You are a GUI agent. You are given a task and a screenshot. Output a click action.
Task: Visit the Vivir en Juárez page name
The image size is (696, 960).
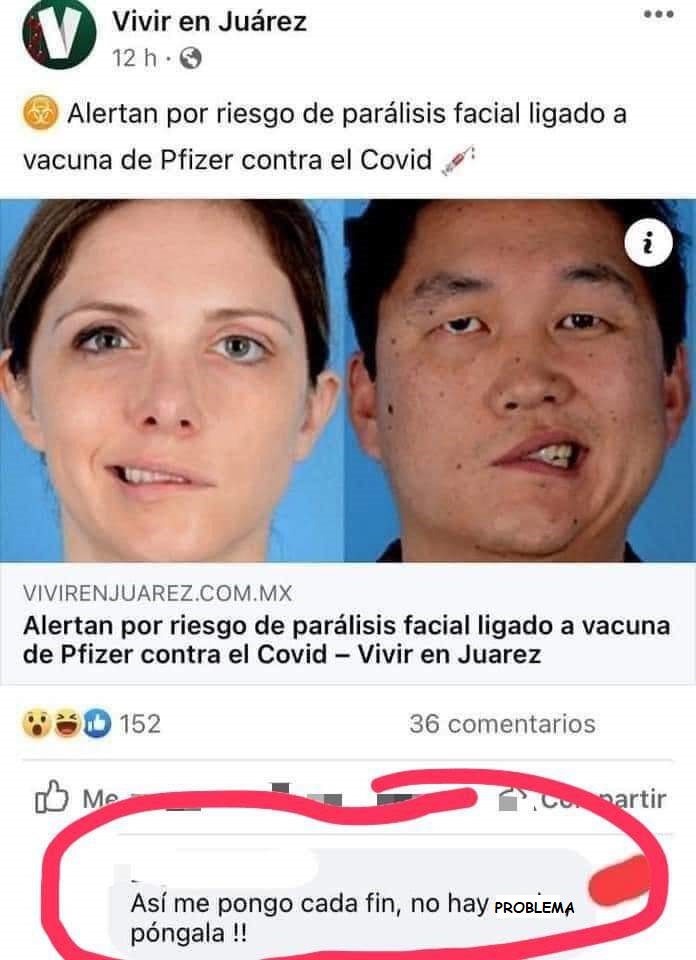(x=209, y=21)
